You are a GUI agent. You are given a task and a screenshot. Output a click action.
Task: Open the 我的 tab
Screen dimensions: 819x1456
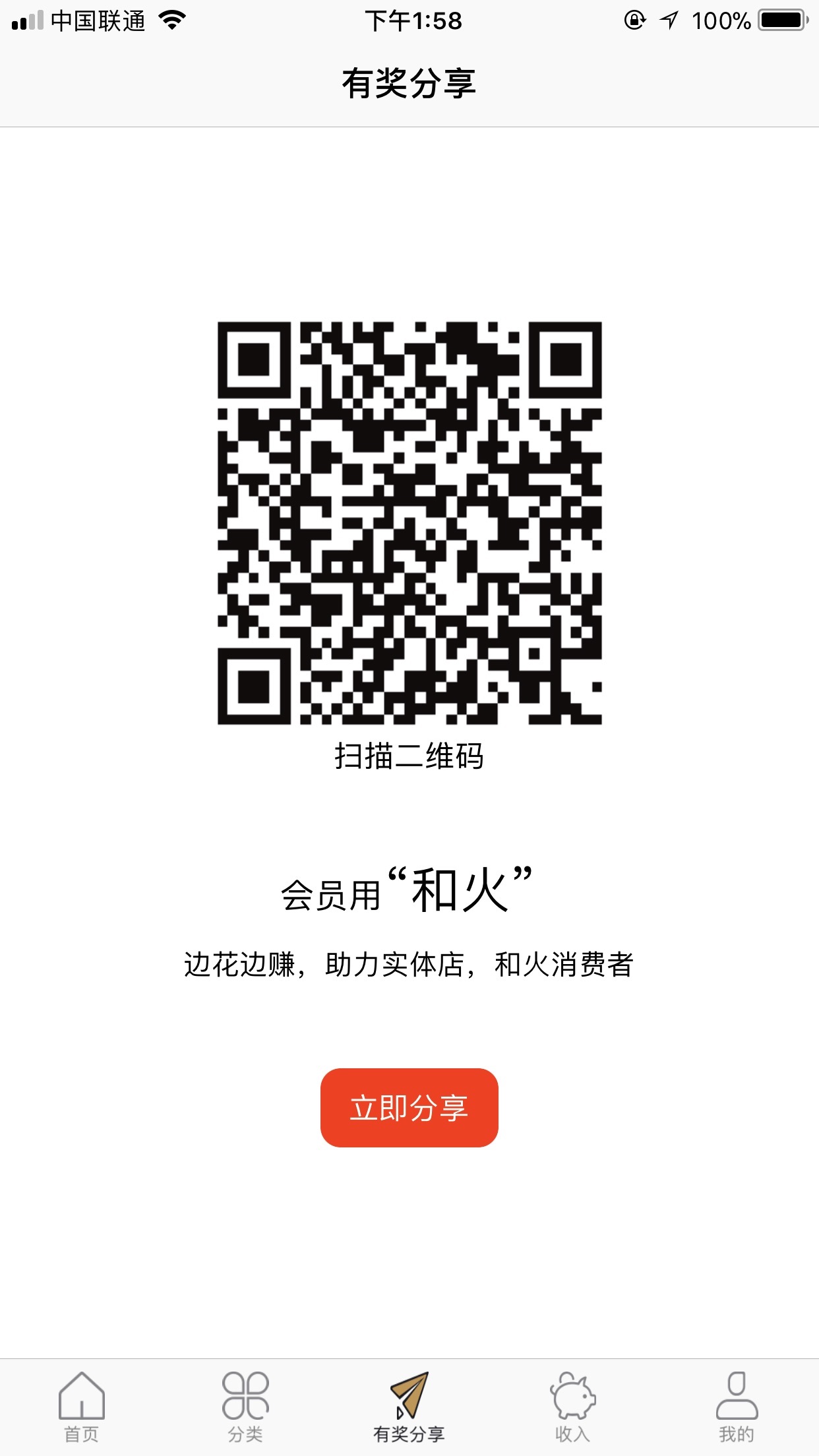[x=737, y=1411]
